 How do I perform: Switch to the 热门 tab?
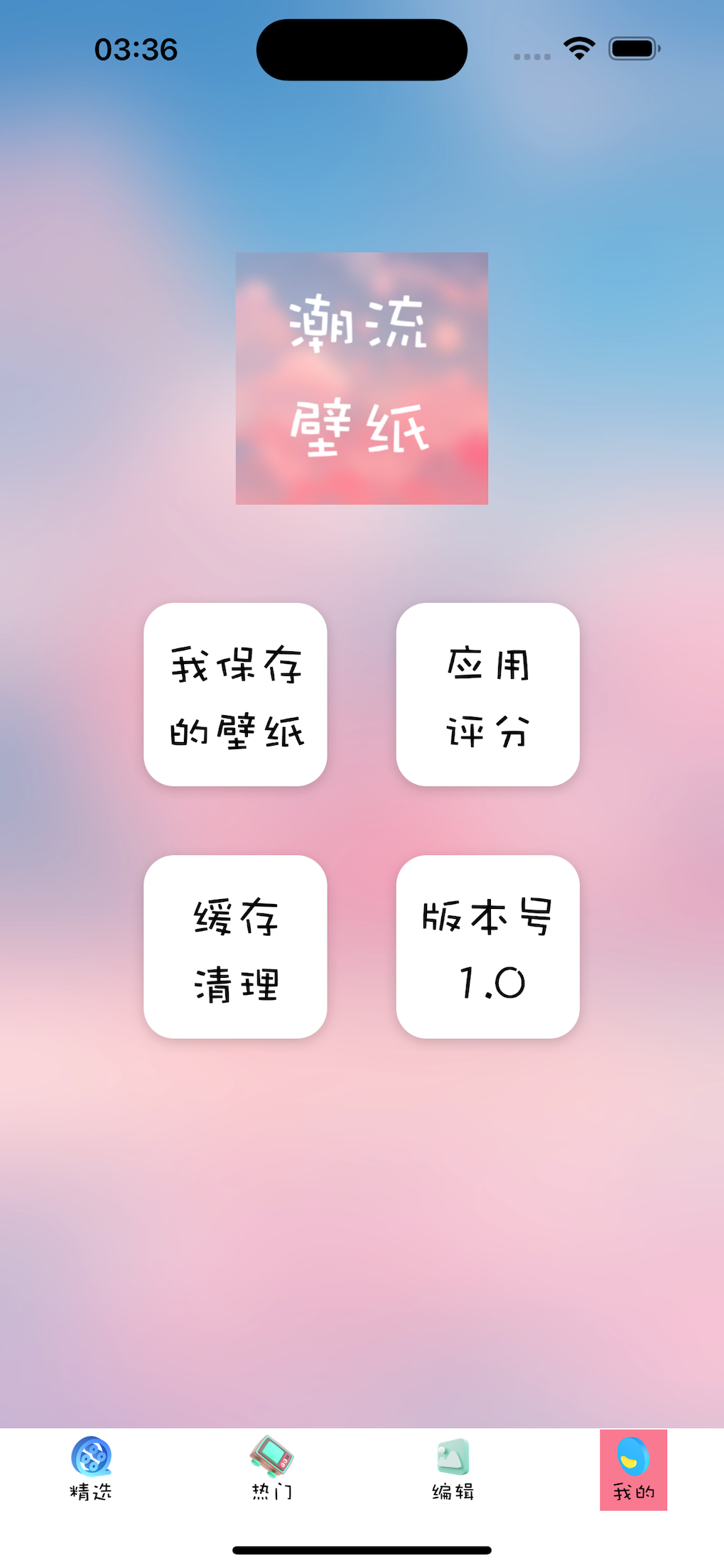272,1469
